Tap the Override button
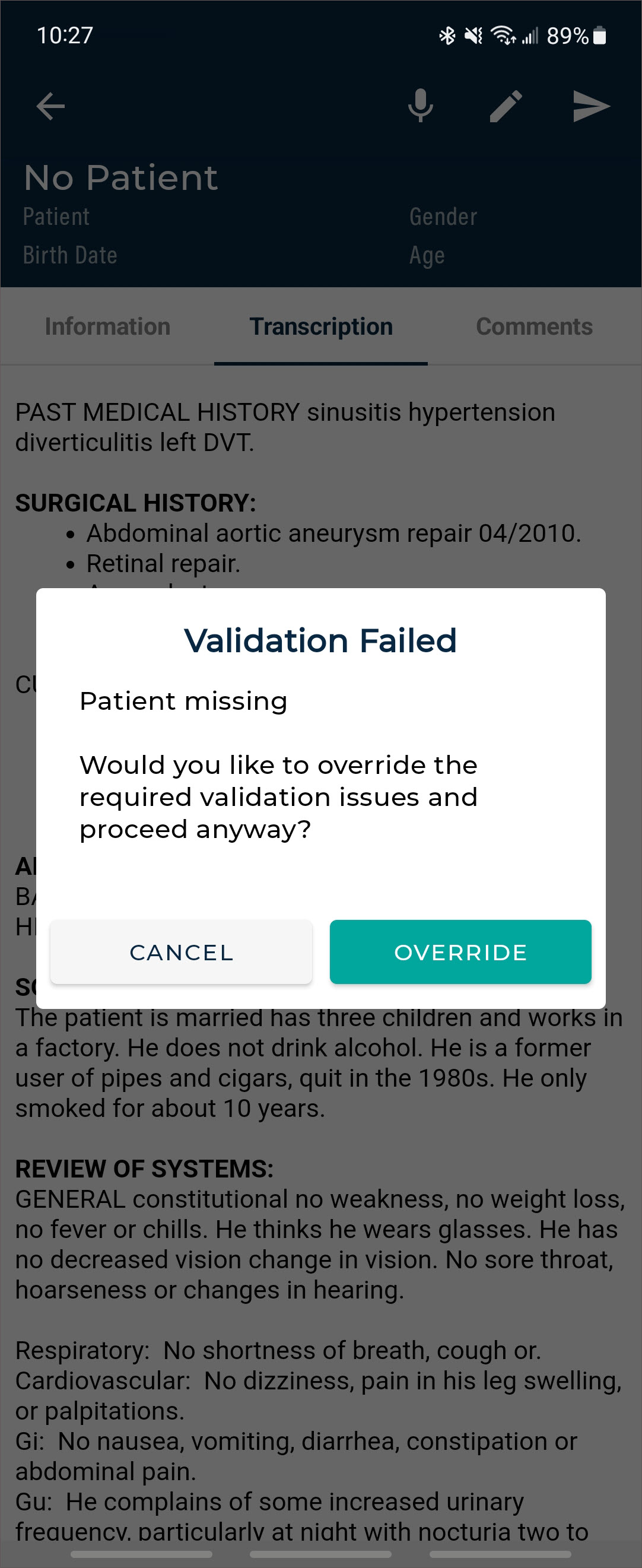Image resolution: width=642 pixels, height=1568 pixels. [x=460, y=952]
